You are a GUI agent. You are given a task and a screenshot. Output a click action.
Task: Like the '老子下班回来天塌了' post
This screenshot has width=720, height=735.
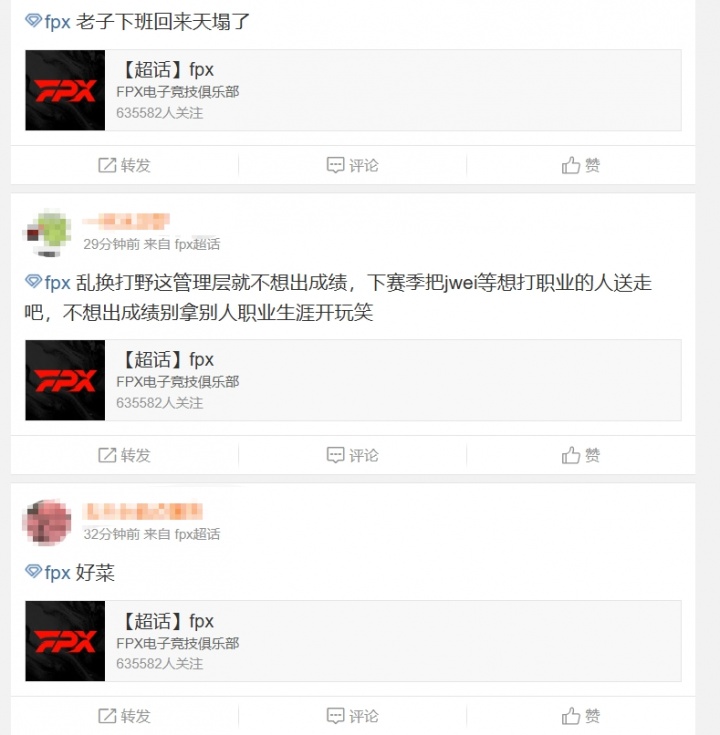click(581, 165)
